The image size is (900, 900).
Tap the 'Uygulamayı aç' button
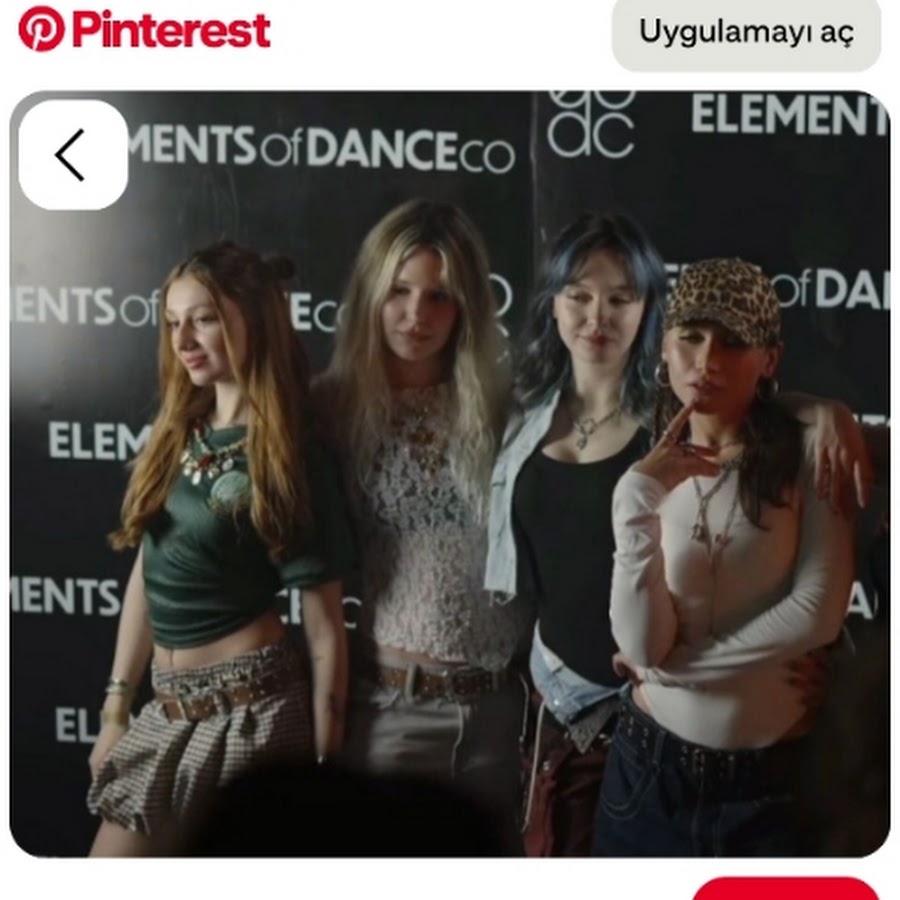(746, 32)
